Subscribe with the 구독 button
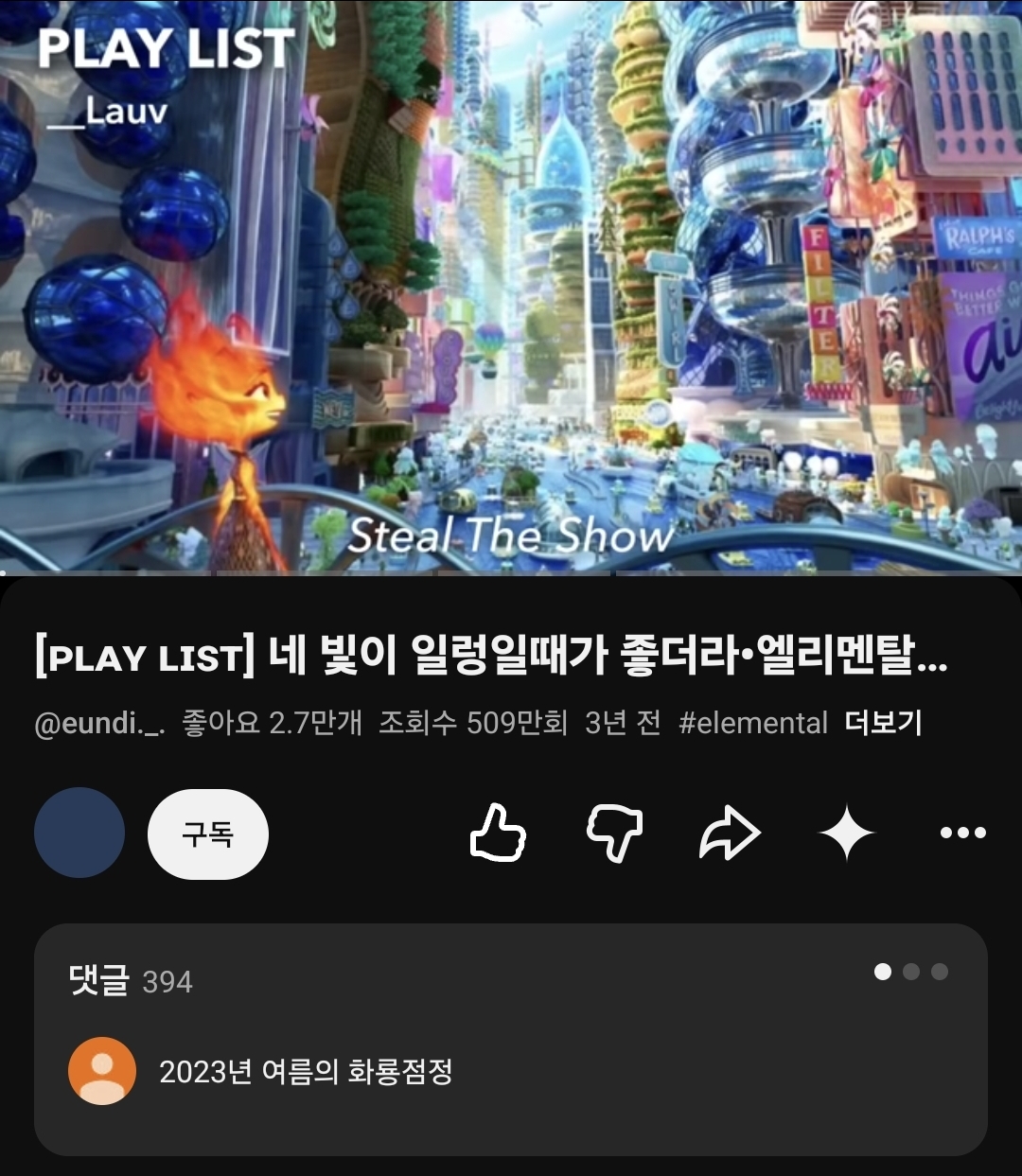The width and height of the screenshot is (1022, 1176). tap(208, 834)
